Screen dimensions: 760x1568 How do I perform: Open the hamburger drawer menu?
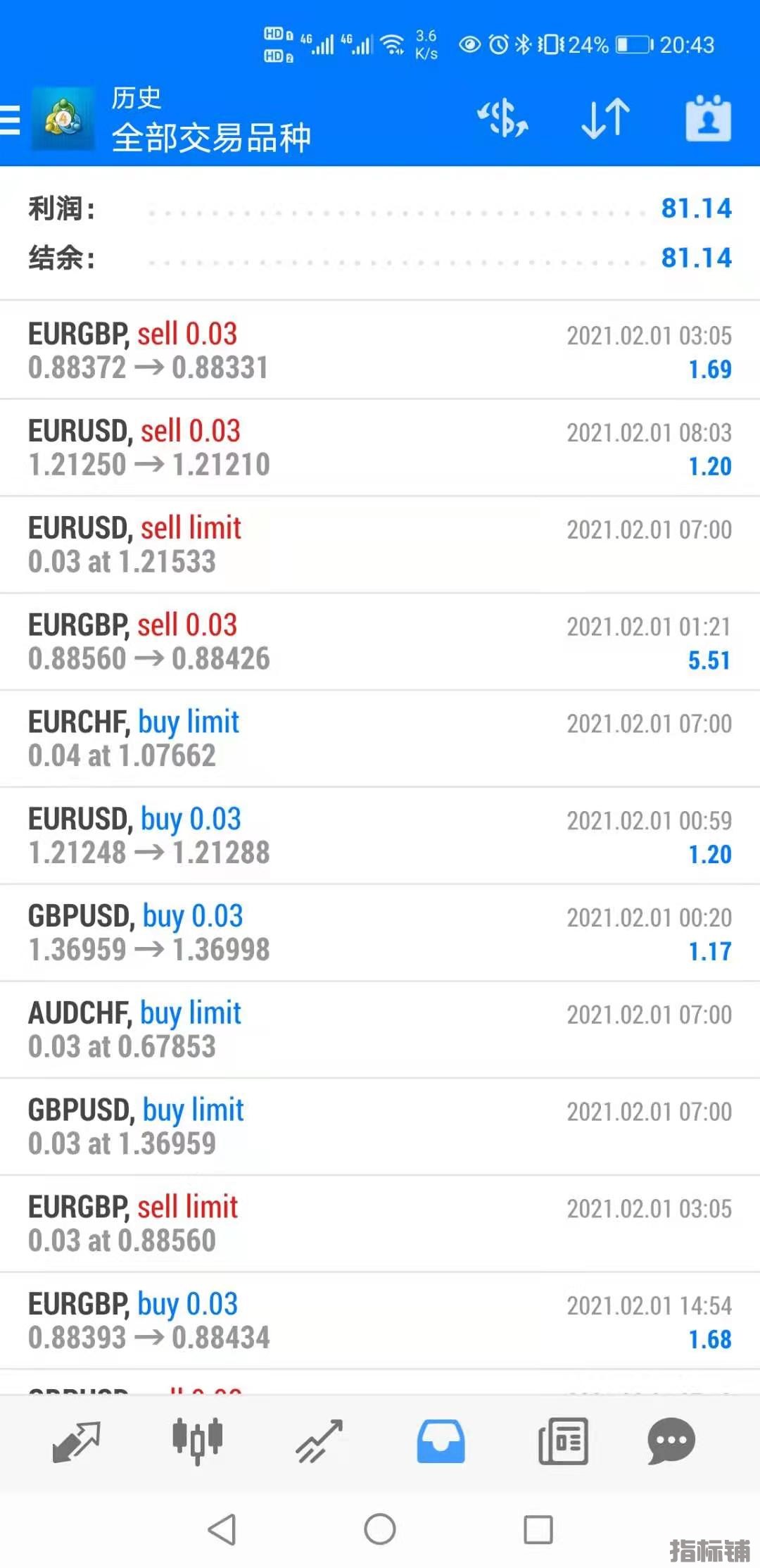pyautogui.click(x=10, y=119)
